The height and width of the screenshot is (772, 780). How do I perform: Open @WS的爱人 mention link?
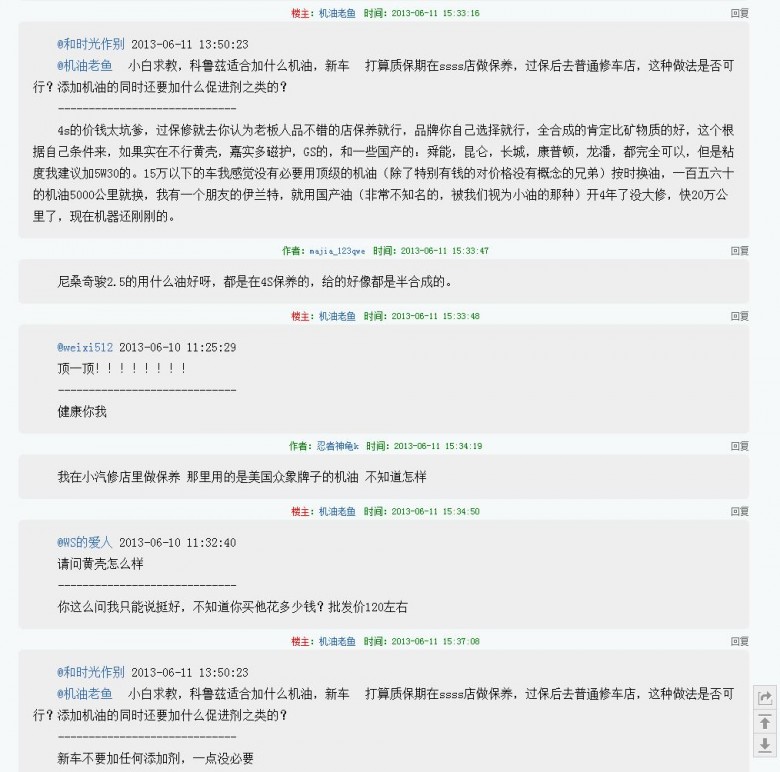coord(85,542)
